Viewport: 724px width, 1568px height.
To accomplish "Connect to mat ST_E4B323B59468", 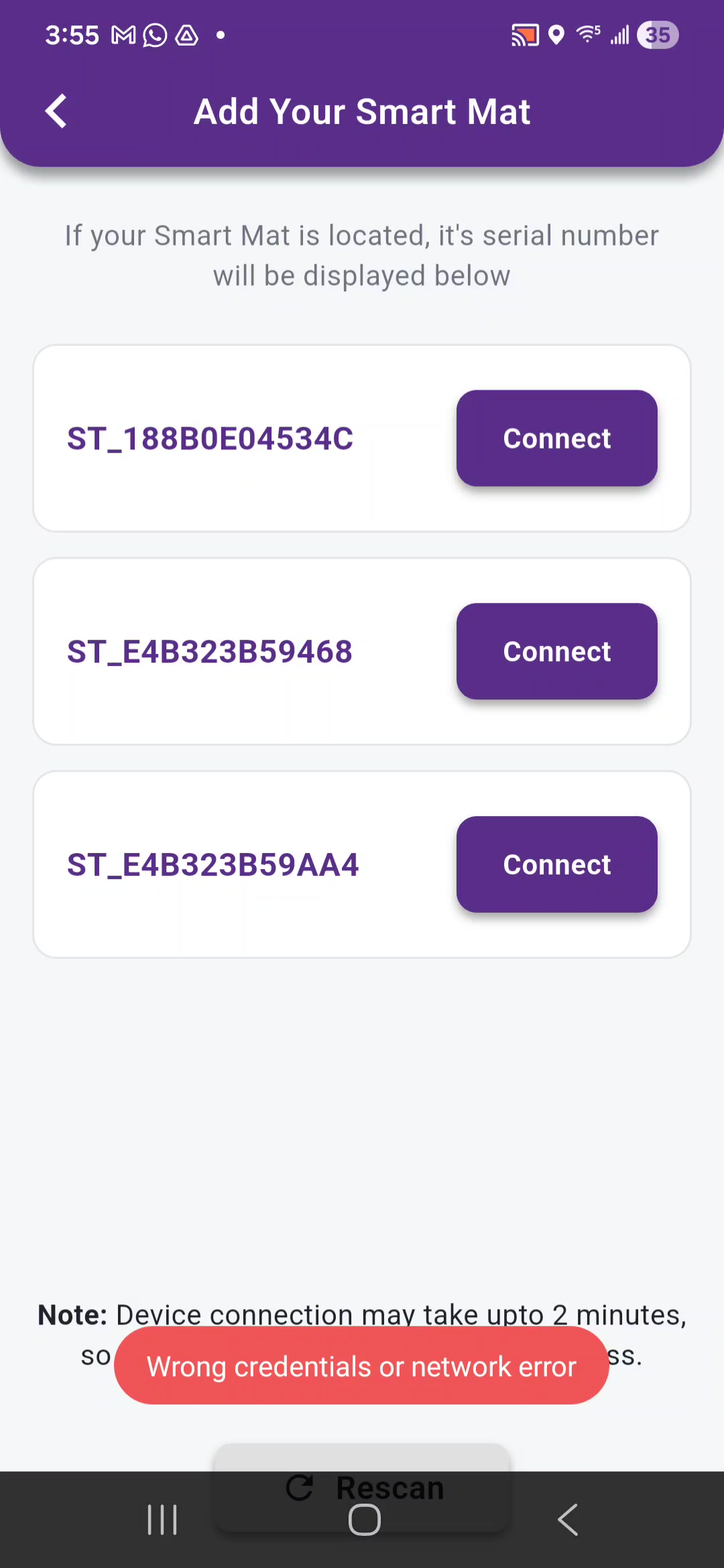I will point(556,651).
